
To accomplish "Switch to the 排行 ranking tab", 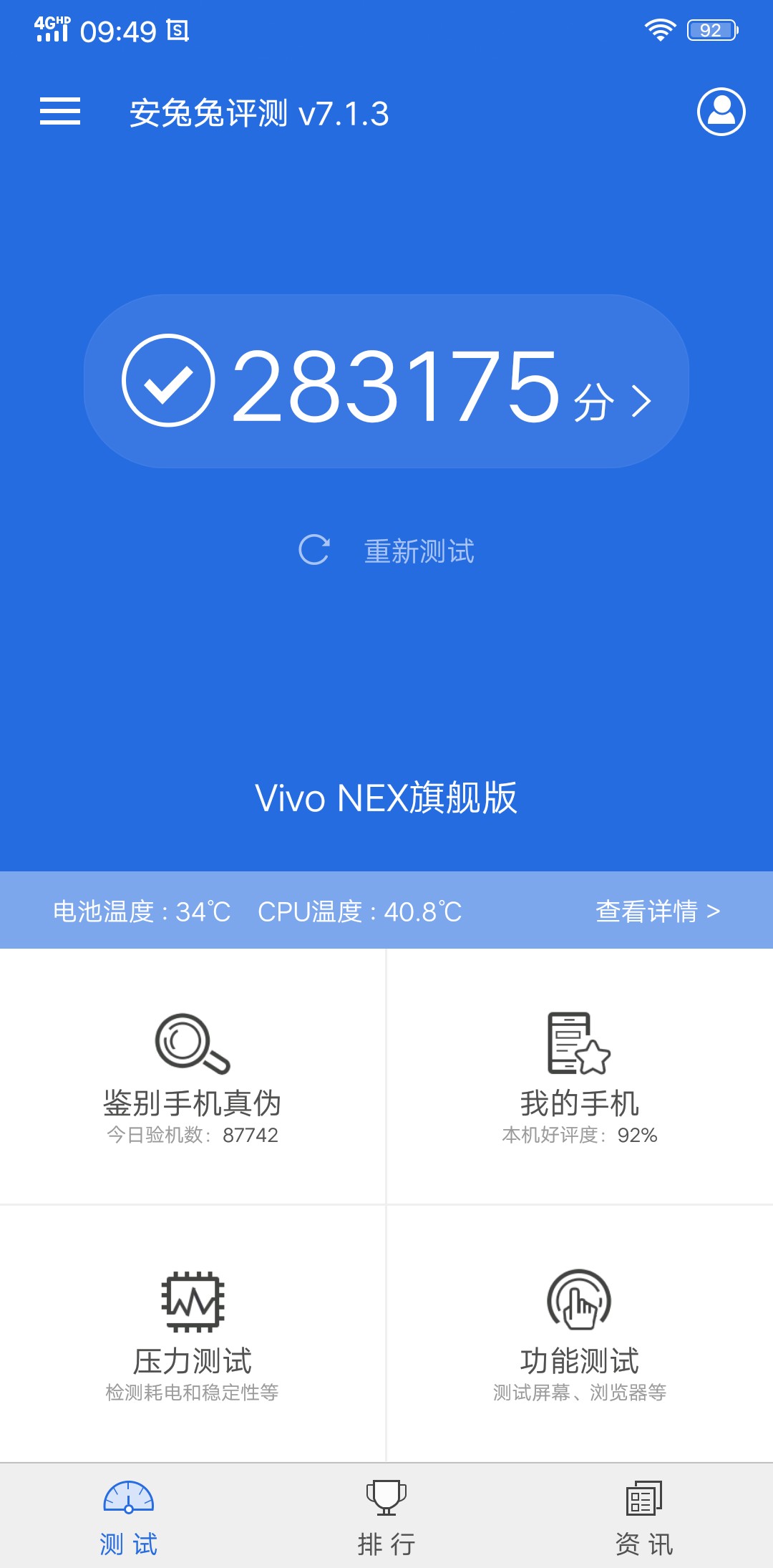I will (x=386, y=1516).
